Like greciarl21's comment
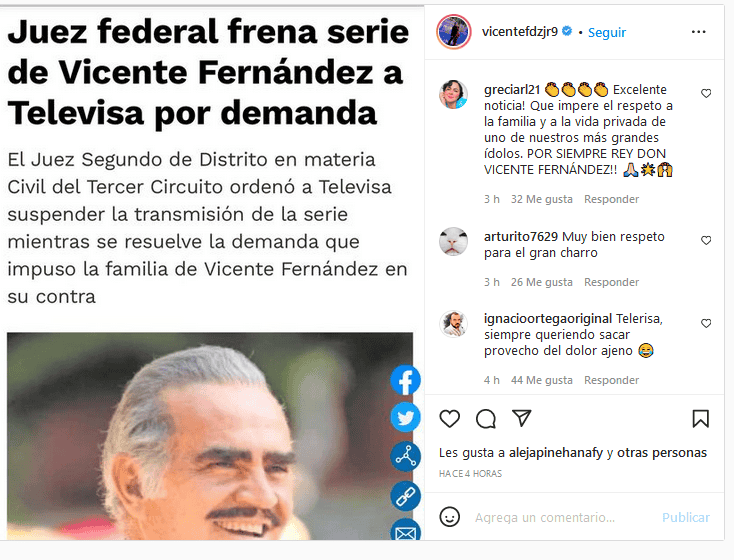Viewport: 734px width, 560px height. 706,94
